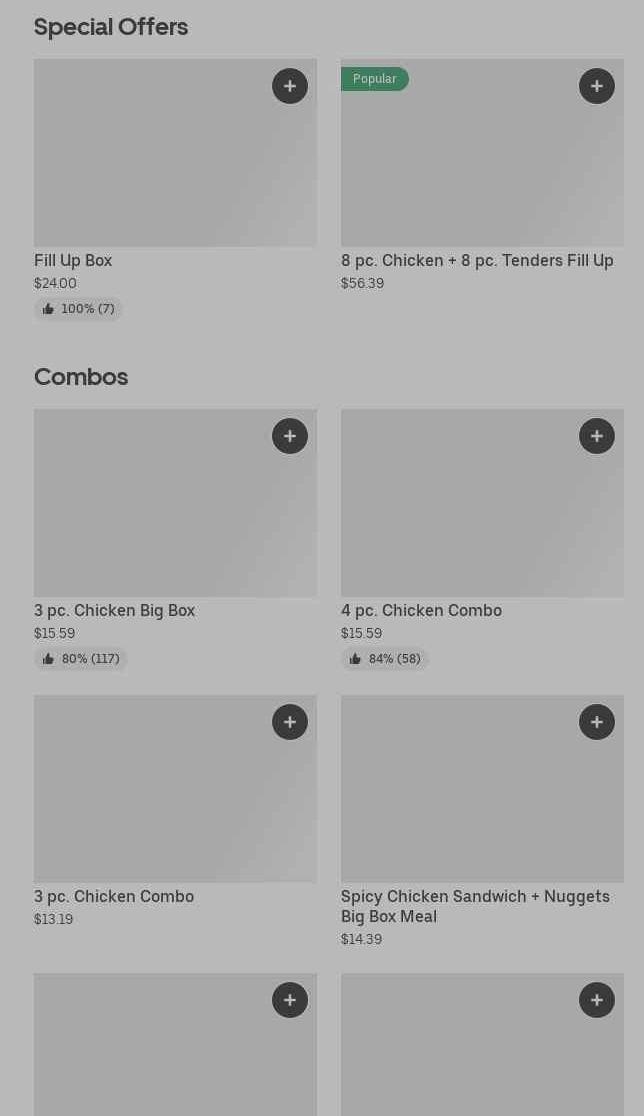Add 8 pc. Chicken + 8 pc. Tenders Fill Up
The height and width of the screenshot is (1116, 644).
[x=597, y=86]
